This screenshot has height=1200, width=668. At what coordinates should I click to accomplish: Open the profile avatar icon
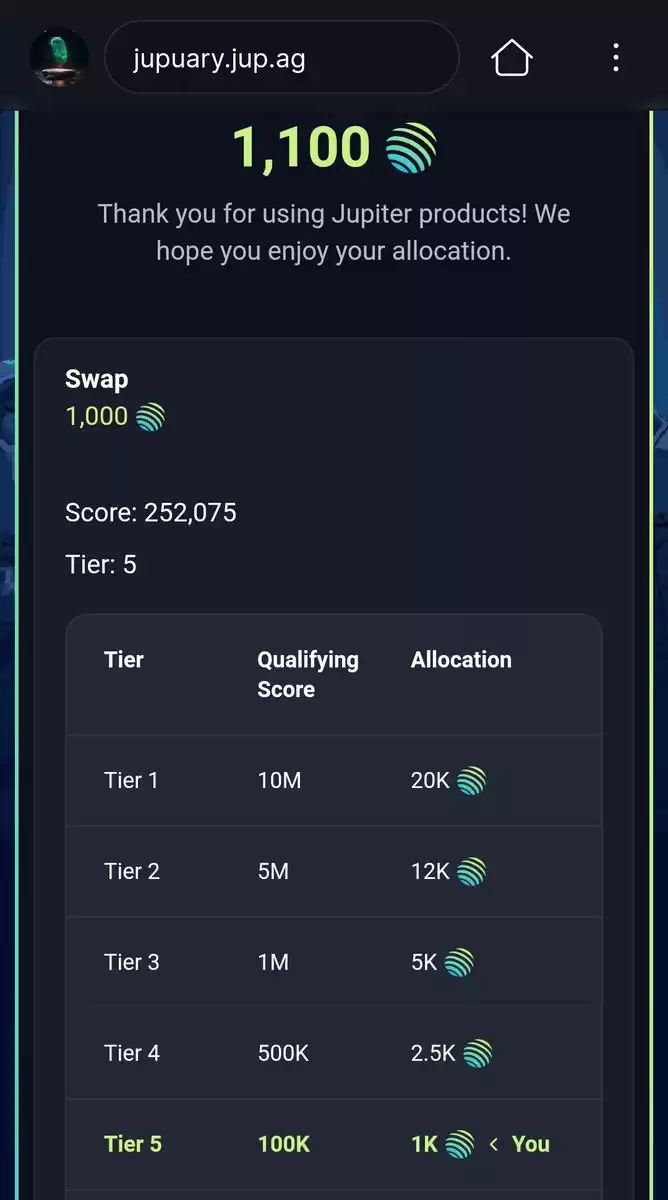point(59,58)
